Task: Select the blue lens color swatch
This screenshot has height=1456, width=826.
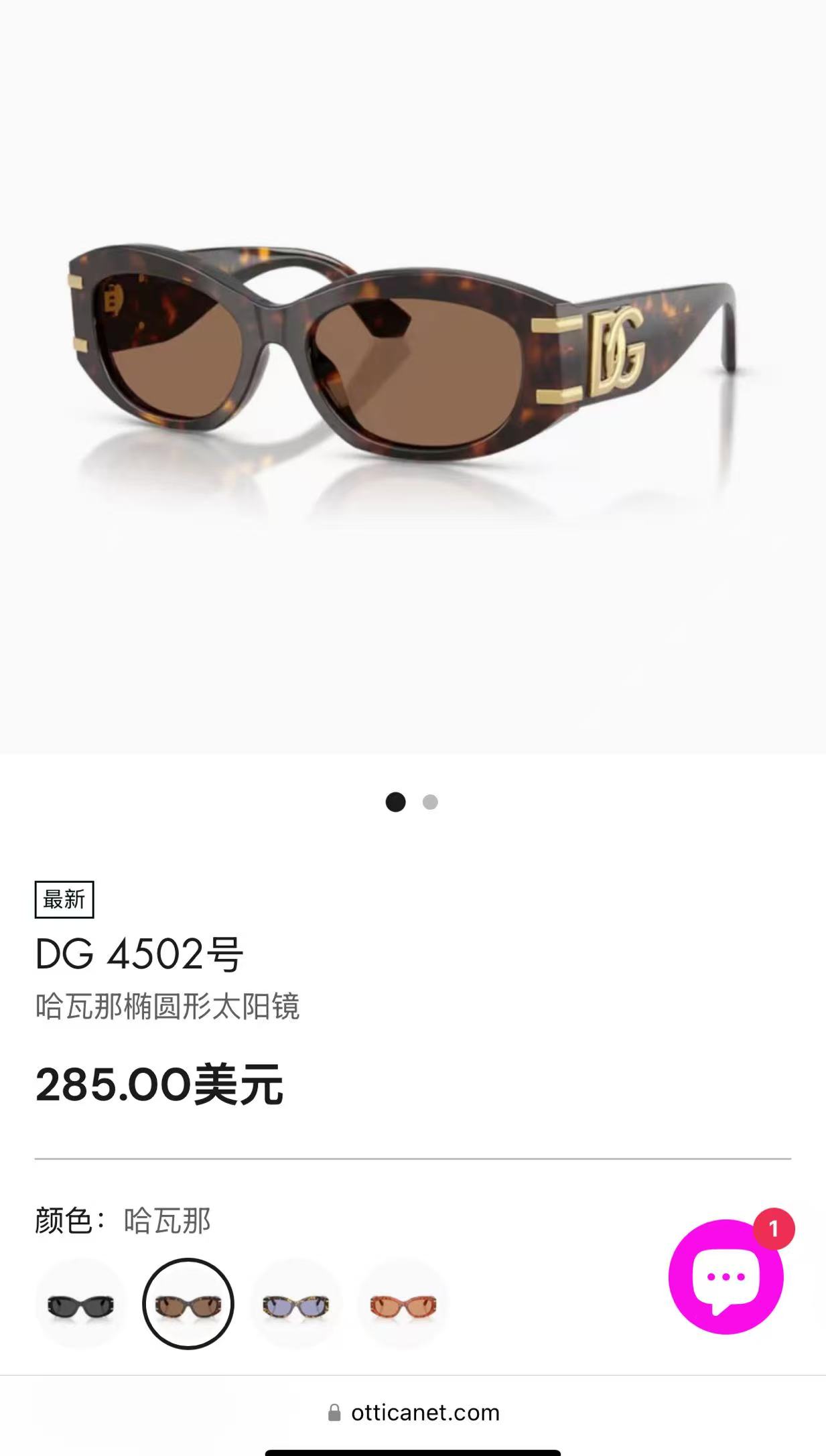Action: coord(295,1304)
